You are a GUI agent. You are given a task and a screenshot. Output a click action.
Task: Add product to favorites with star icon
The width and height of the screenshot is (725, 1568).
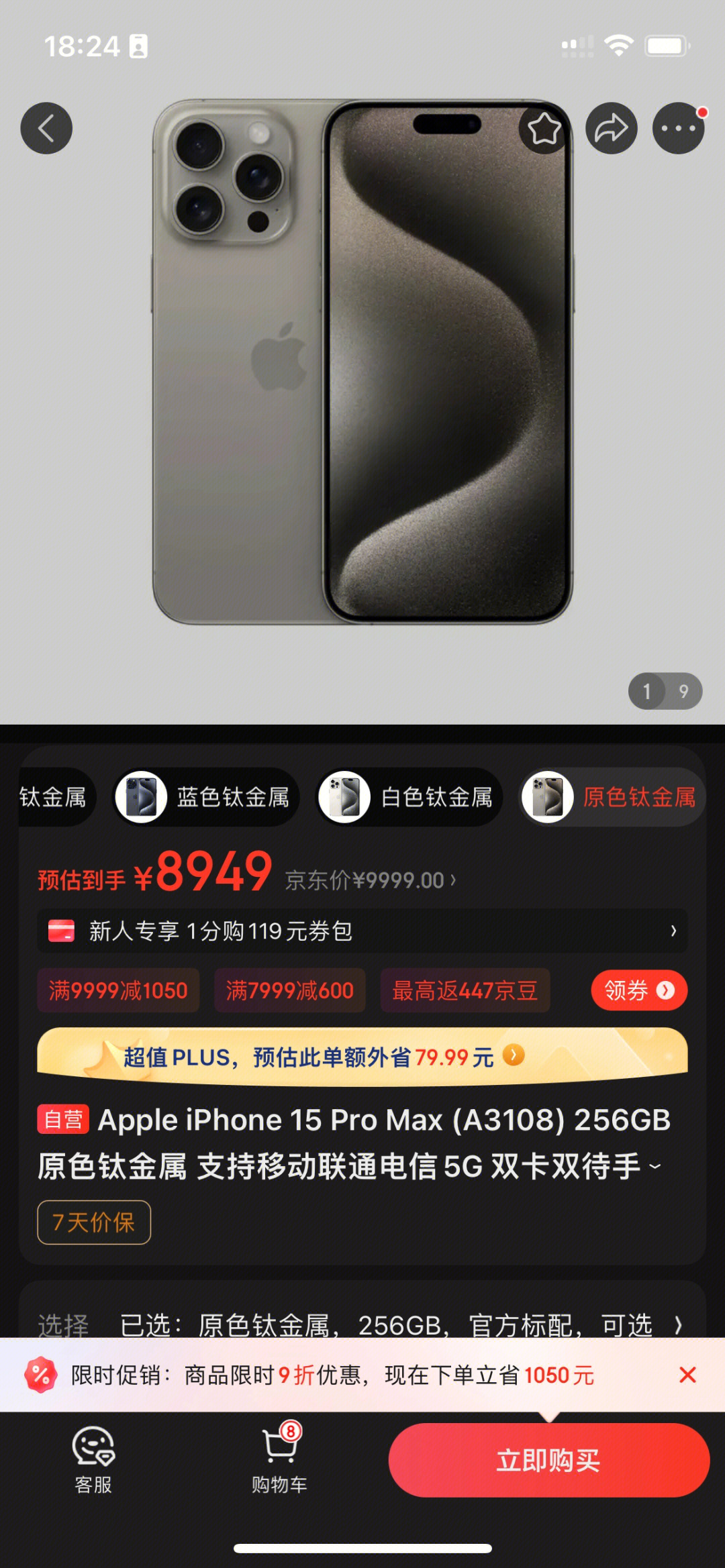point(544,128)
